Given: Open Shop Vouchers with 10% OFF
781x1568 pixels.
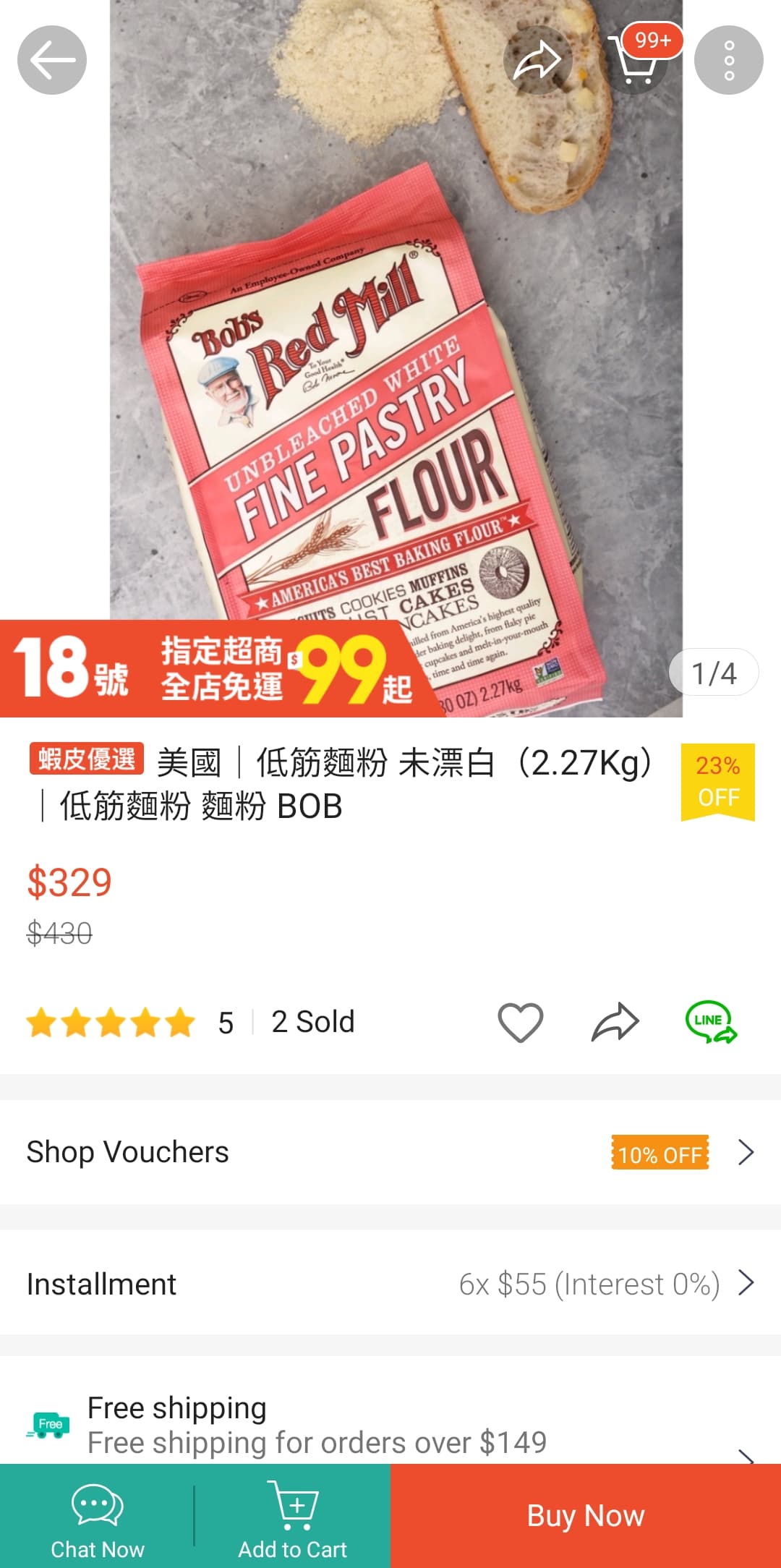Looking at the screenshot, I should tap(390, 1152).
